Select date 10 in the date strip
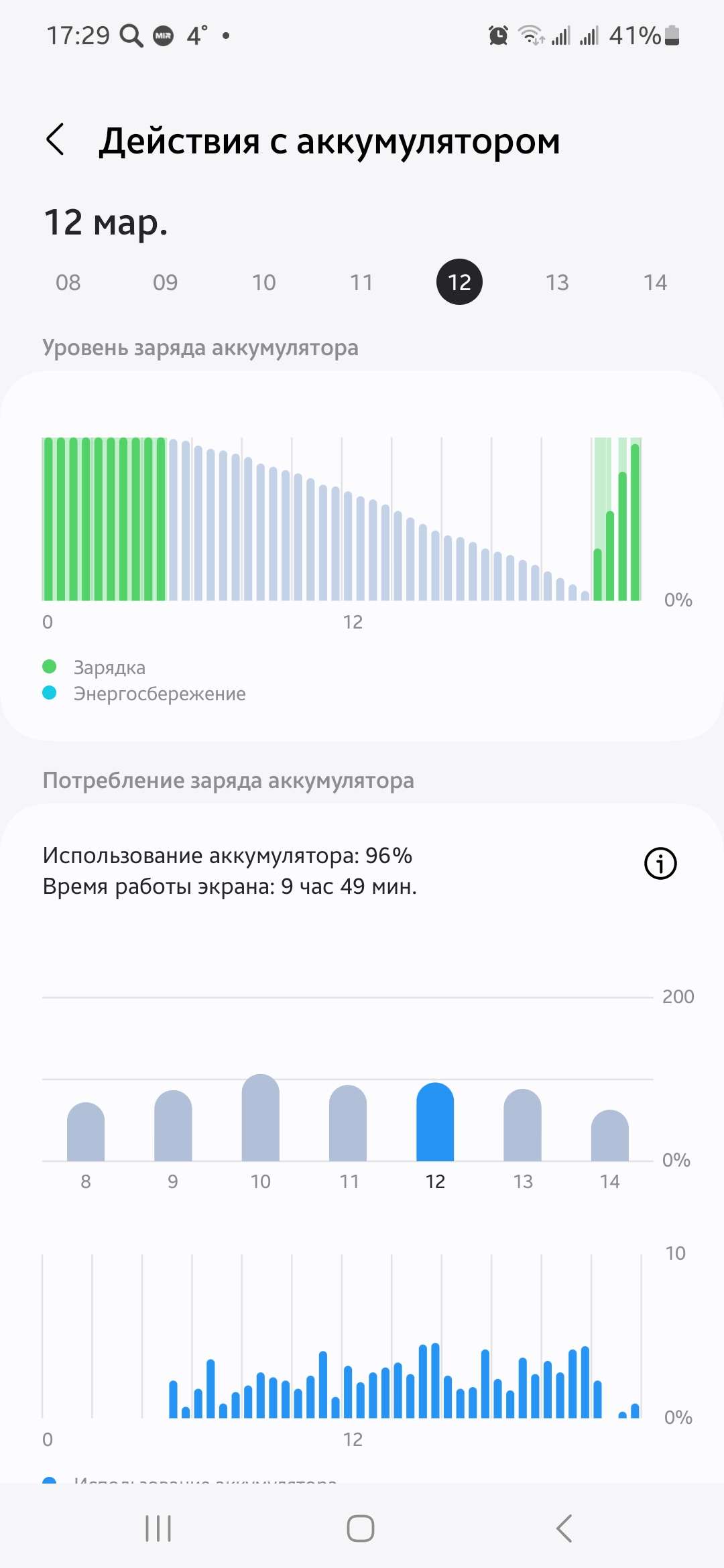 [x=263, y=283]
